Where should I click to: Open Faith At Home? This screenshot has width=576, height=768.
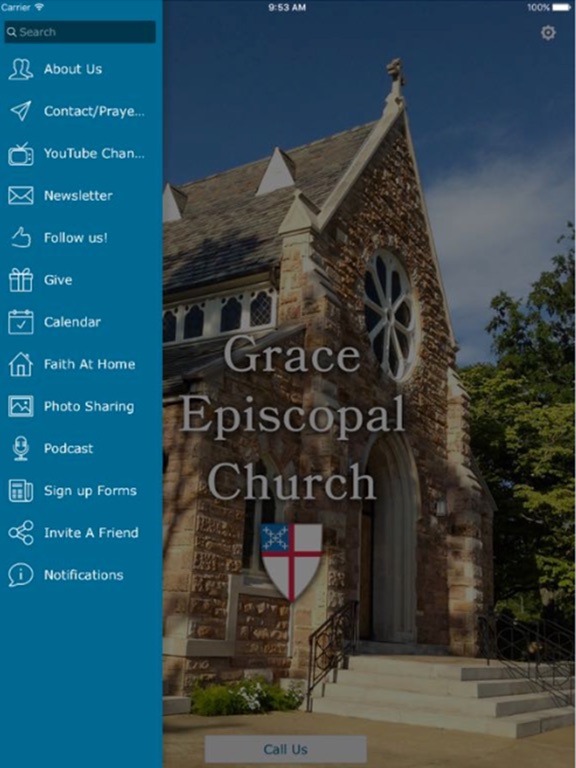click(81, 364)
